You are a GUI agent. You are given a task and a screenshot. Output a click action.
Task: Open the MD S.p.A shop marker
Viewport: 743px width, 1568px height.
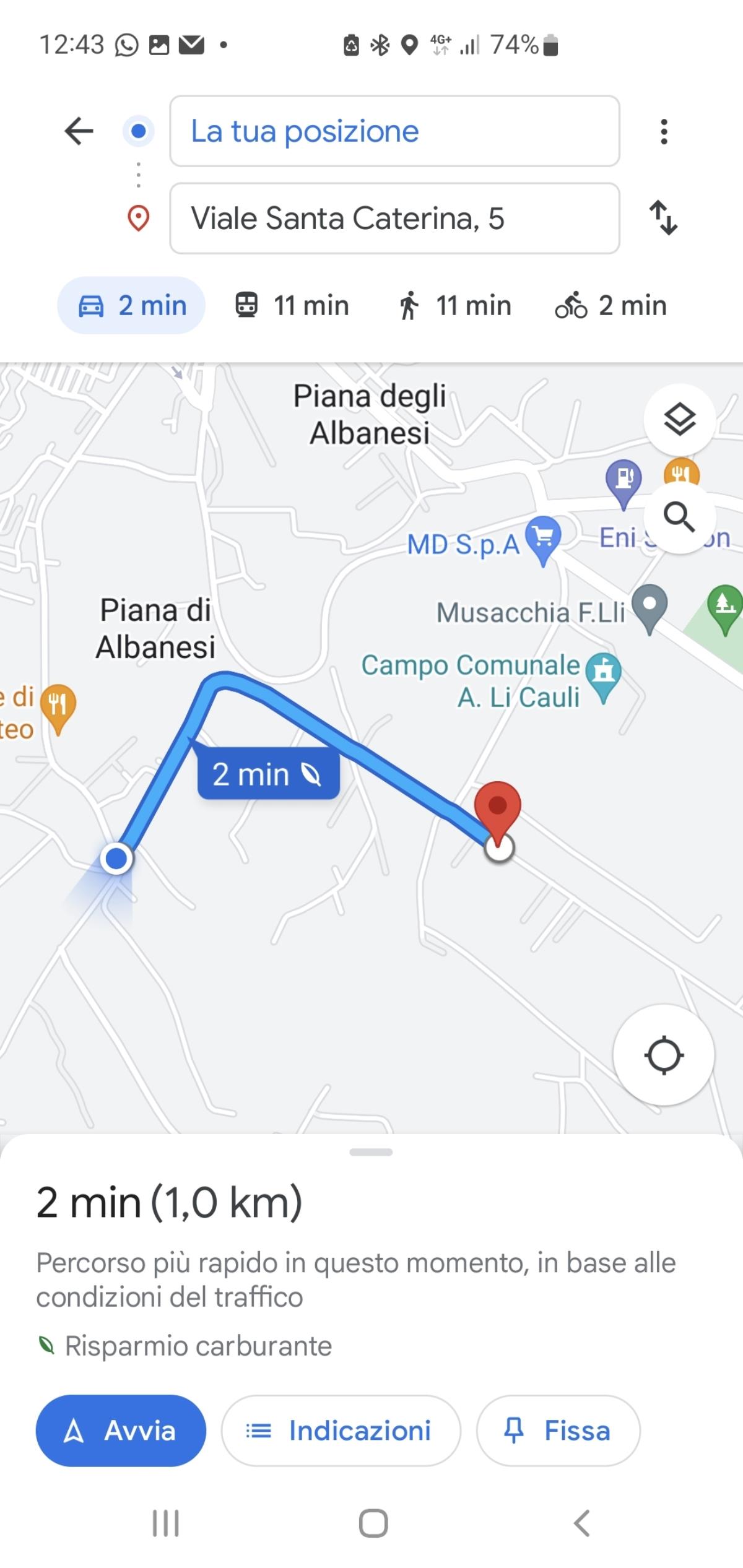click(543, 537)
